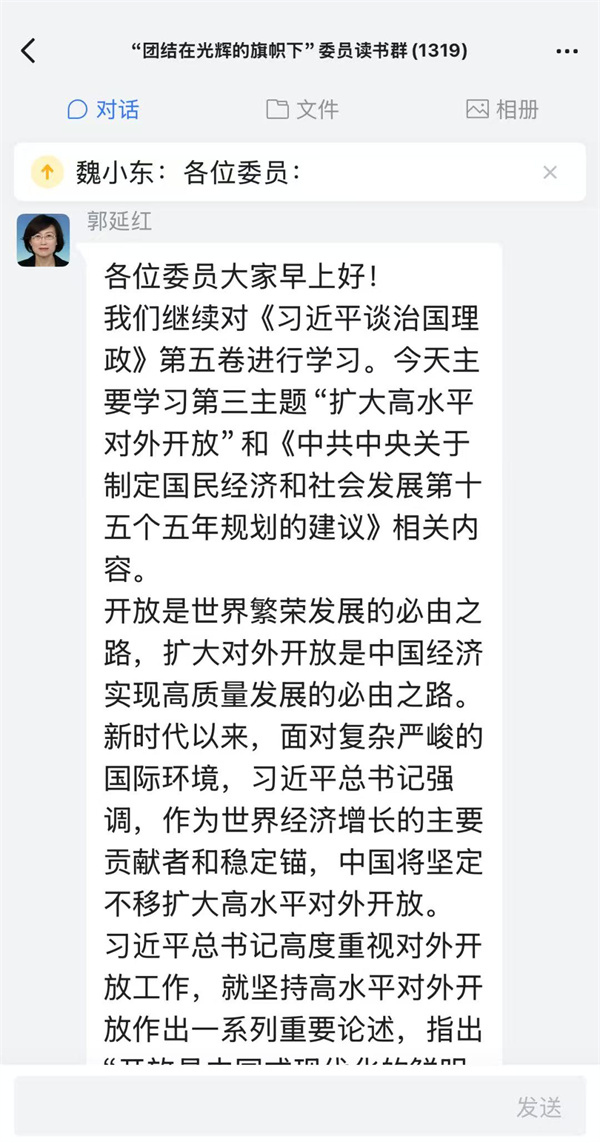Dismiss the pinned message banner
The image size is (600, 1142).
point(550,173)
